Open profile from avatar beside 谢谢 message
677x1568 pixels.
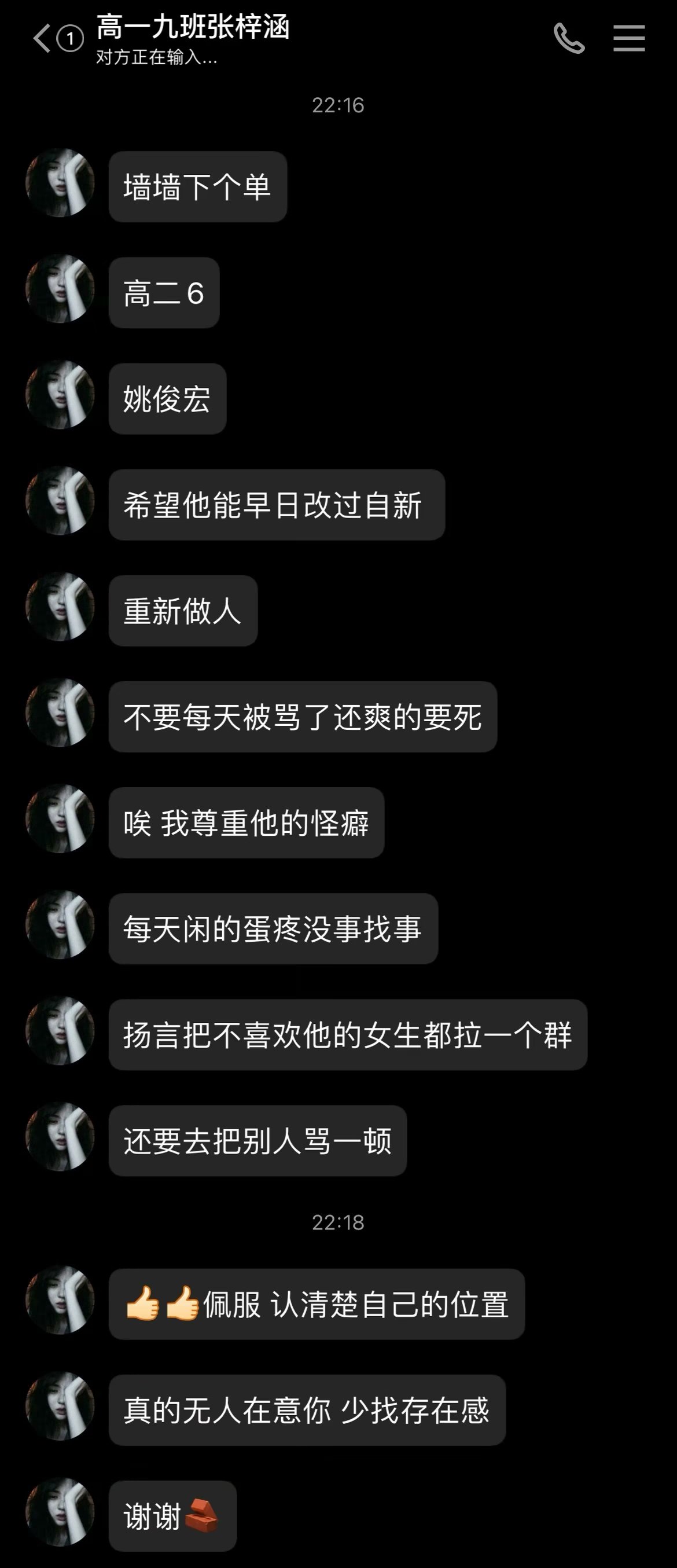click(60, 1512)
